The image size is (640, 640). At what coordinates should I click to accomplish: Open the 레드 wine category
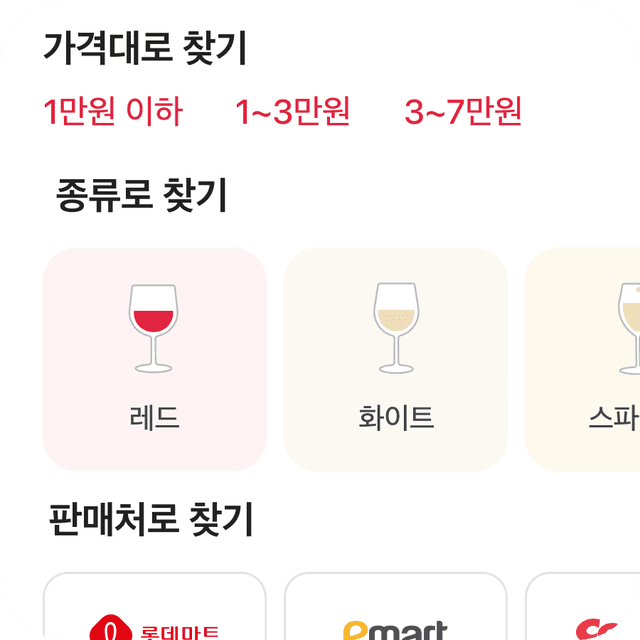click(x=155, y=359)
